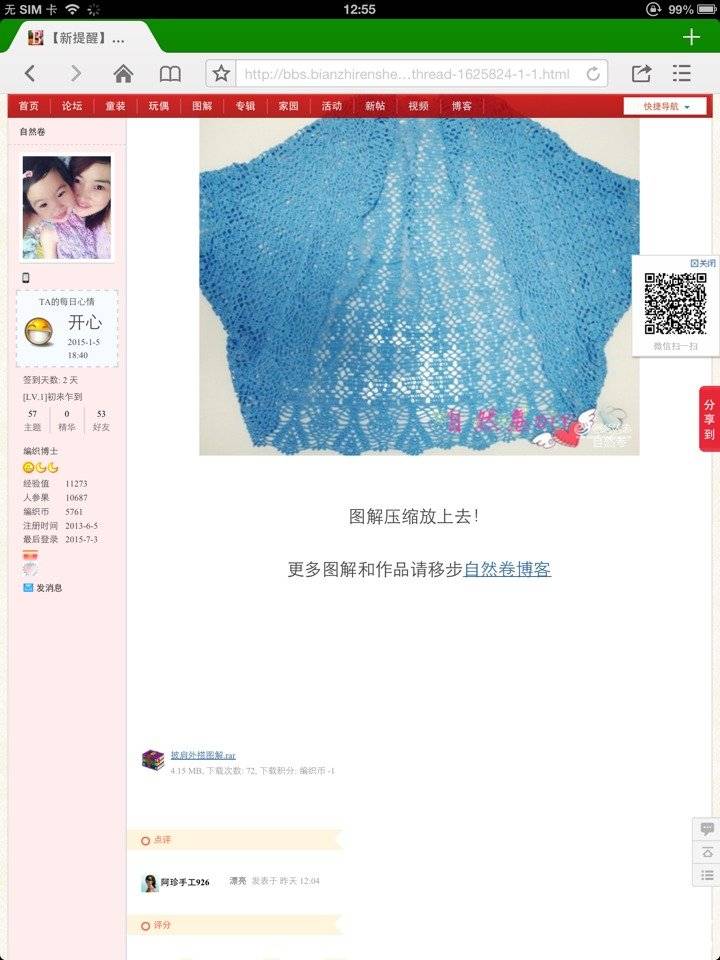Switch to the 图解 section
This screenshot has height=960, width=720.
click(x=202, y=106)
